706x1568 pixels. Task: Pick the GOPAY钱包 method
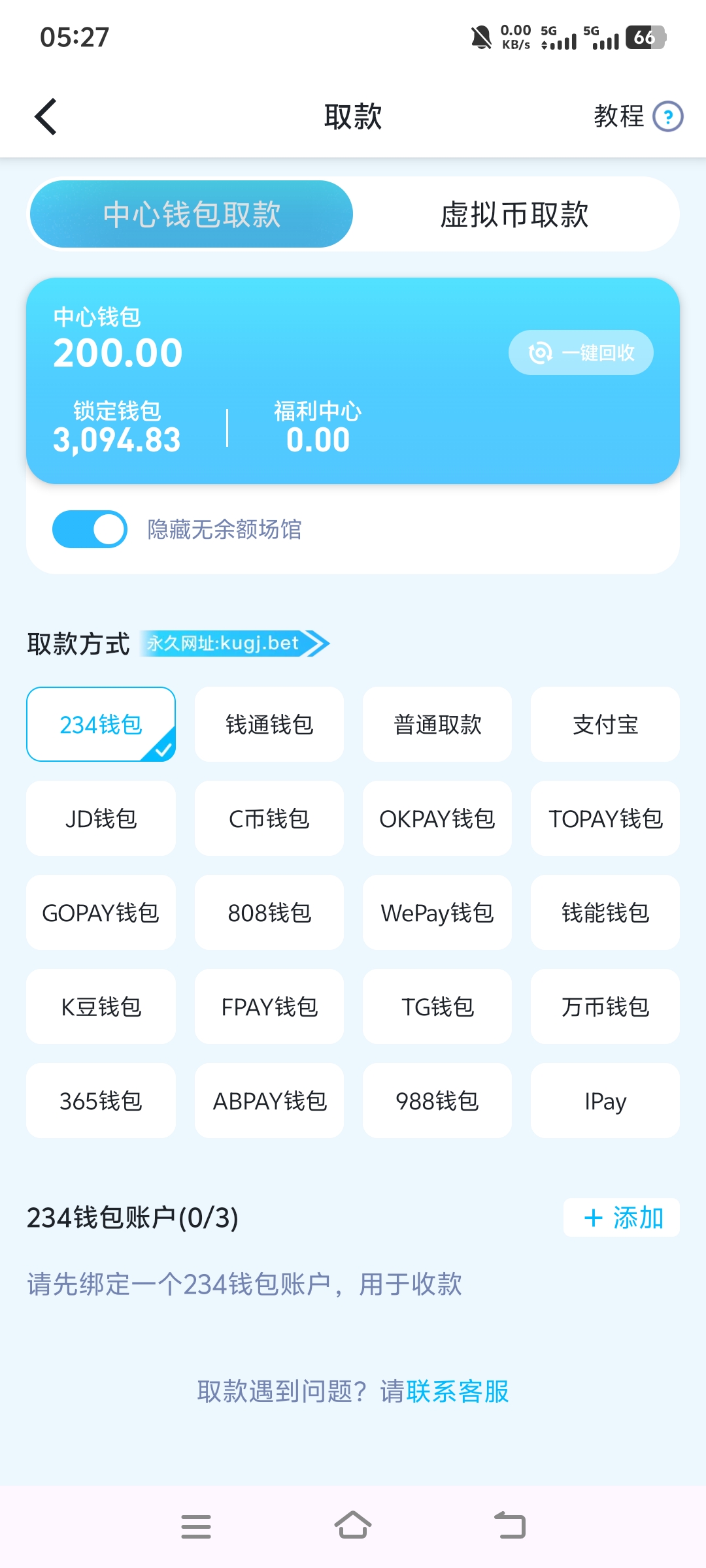[101, 913]
